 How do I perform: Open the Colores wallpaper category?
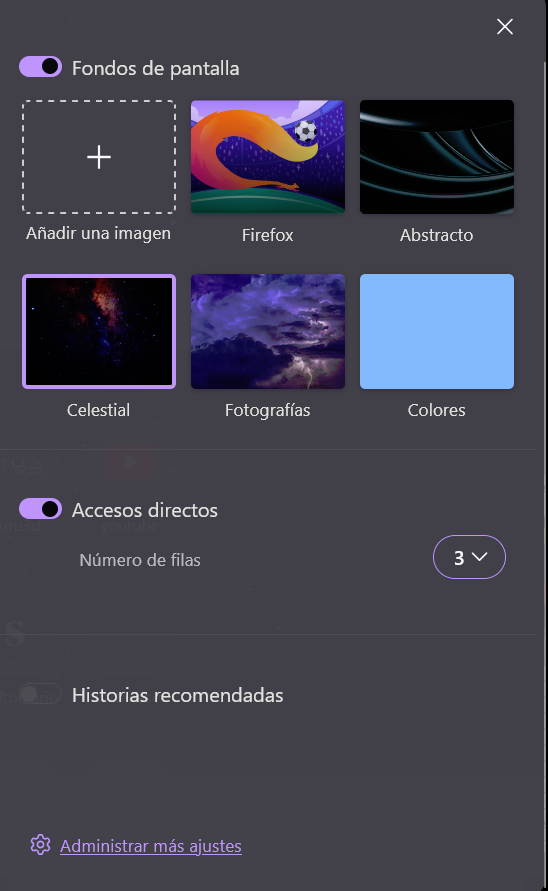[x=437, y=331]
